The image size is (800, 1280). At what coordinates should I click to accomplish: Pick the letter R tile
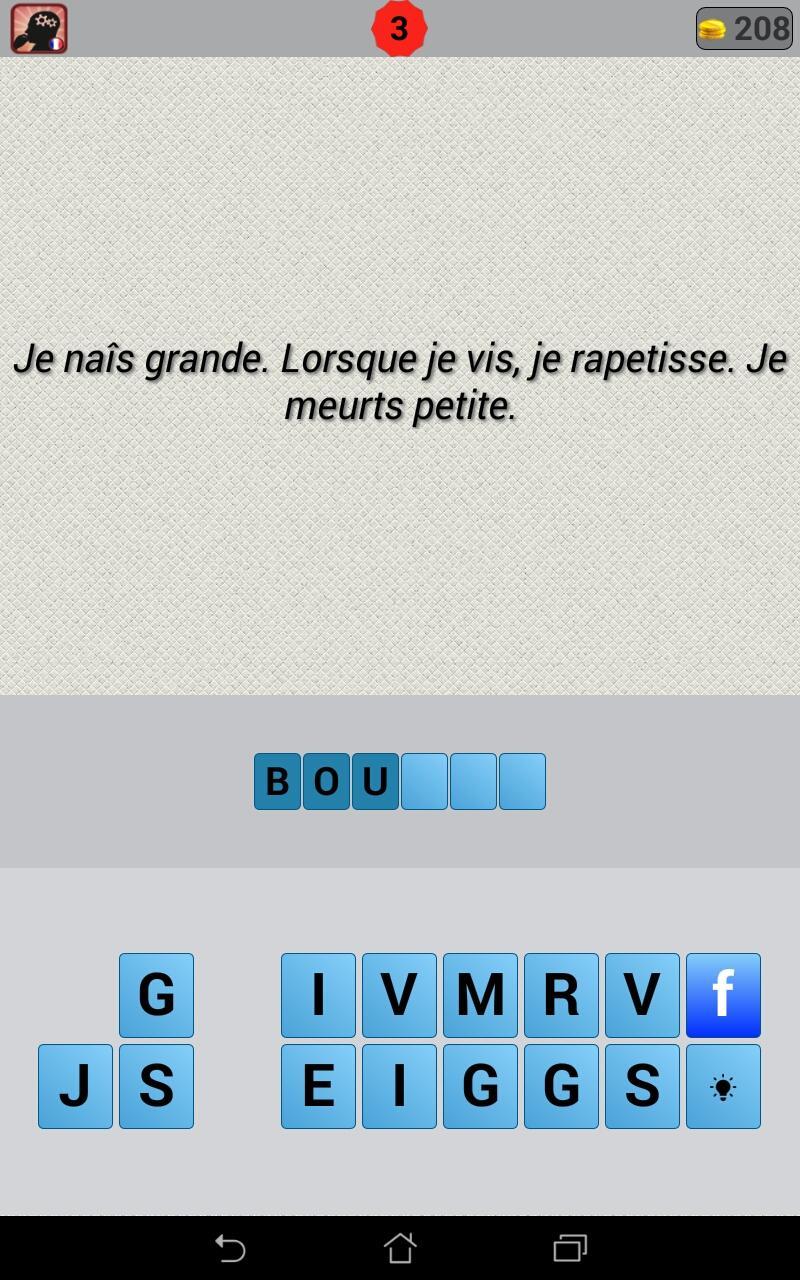(561, 995)
